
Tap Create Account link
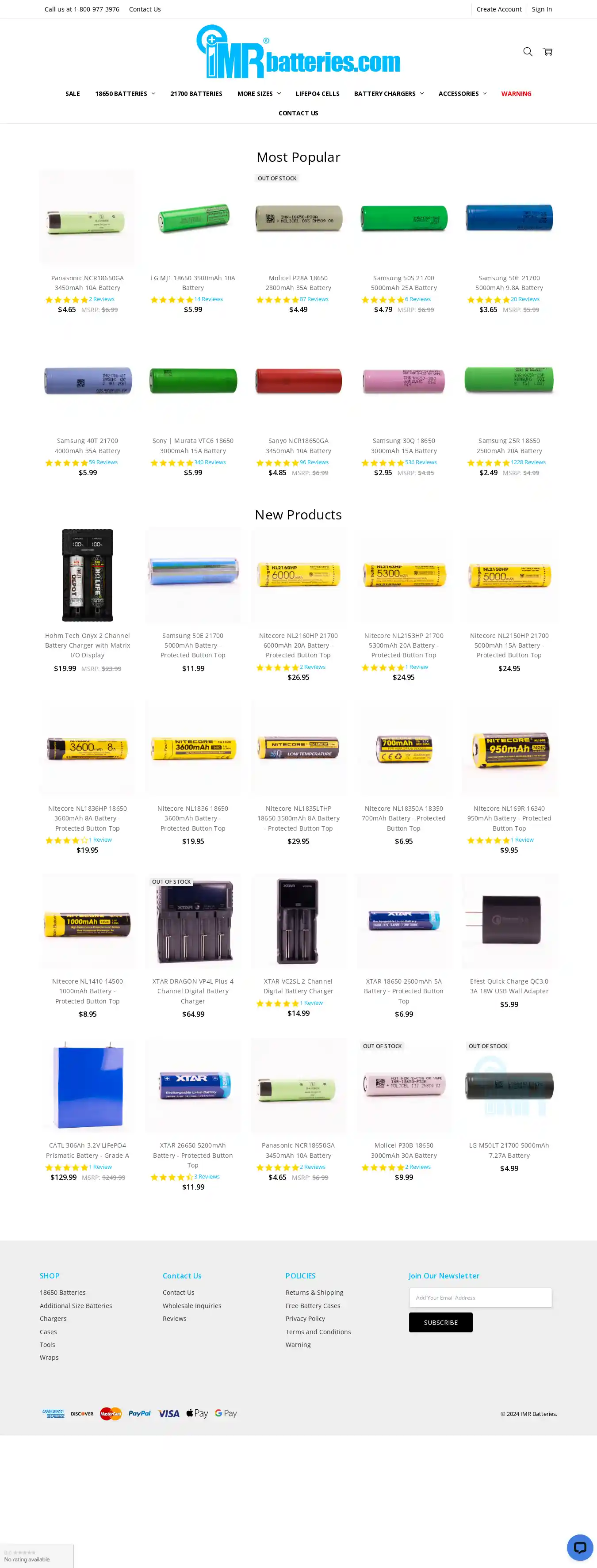tap(499, 9)
